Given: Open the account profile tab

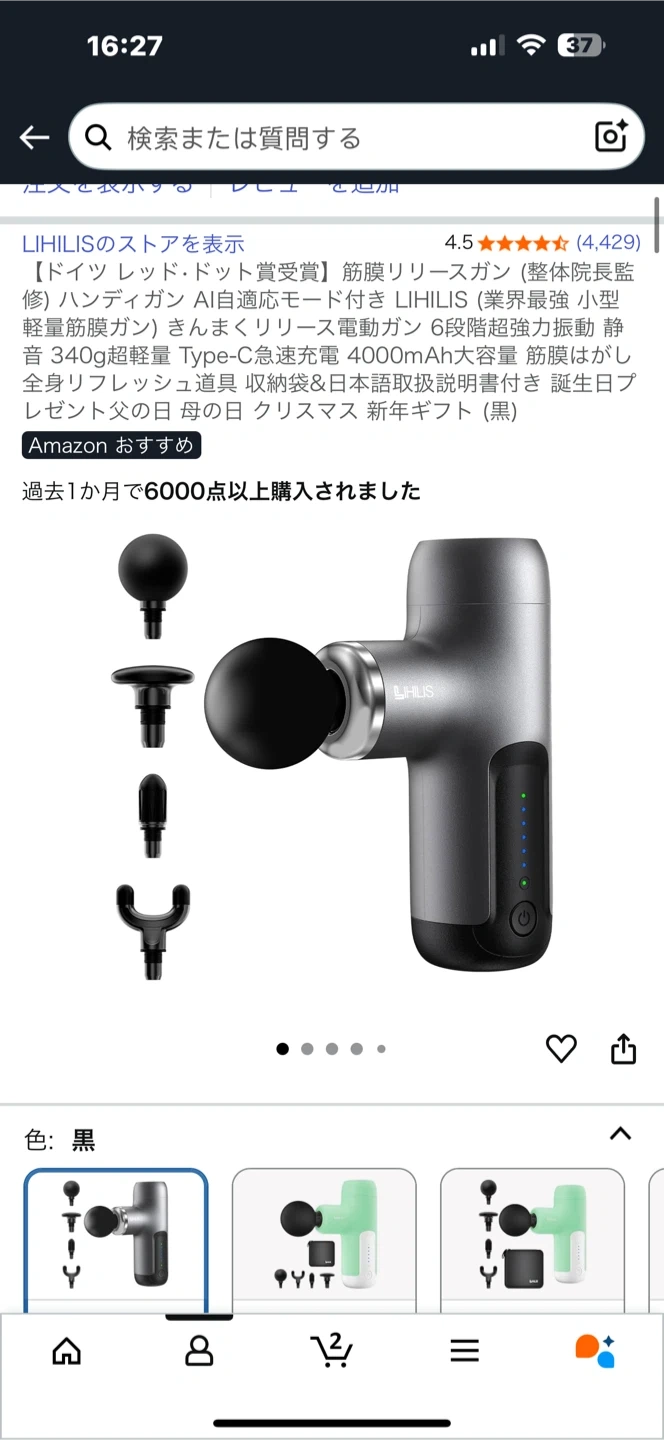Looking at the screenshot, I should pyautogui.click(x=199, y=1351).
